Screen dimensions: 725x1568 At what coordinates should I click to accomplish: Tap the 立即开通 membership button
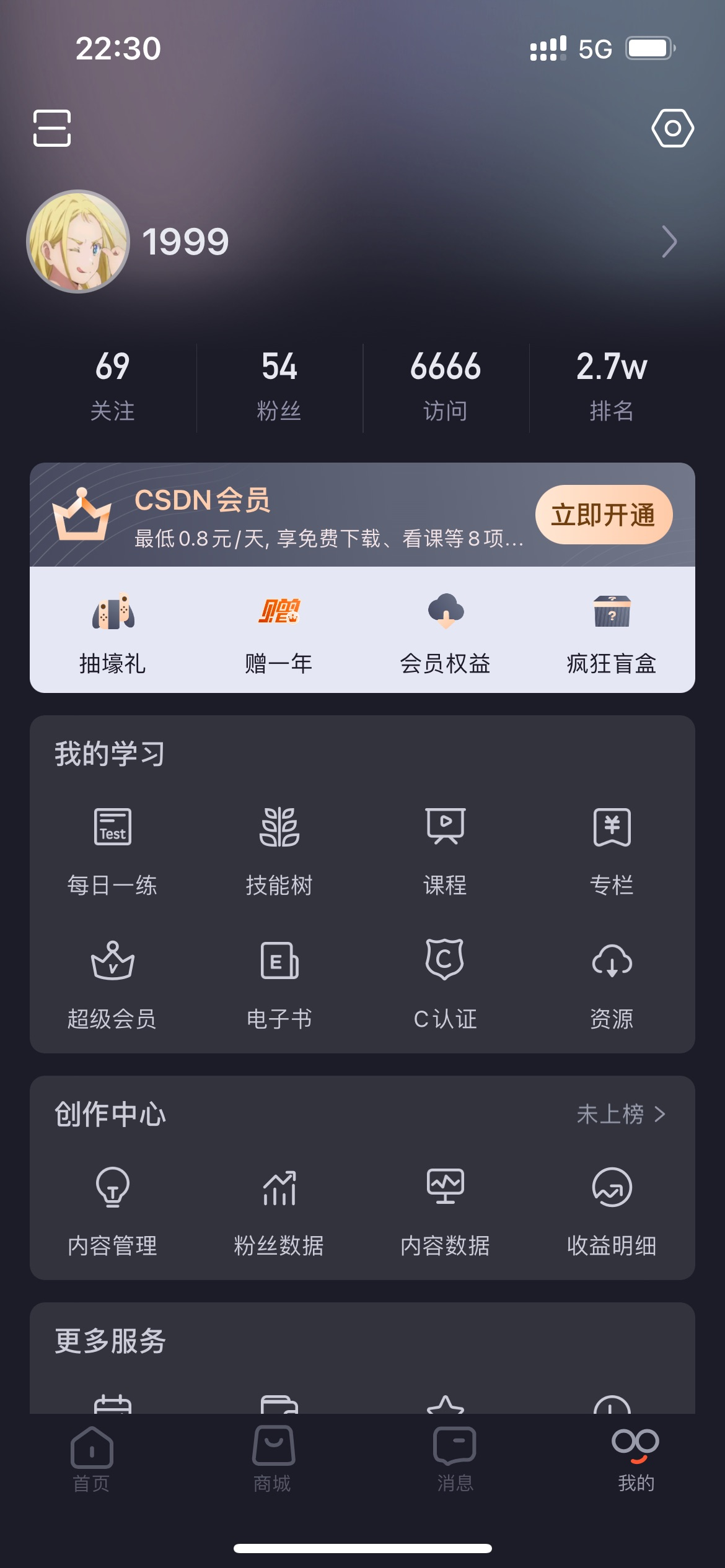tap(604, 515)
